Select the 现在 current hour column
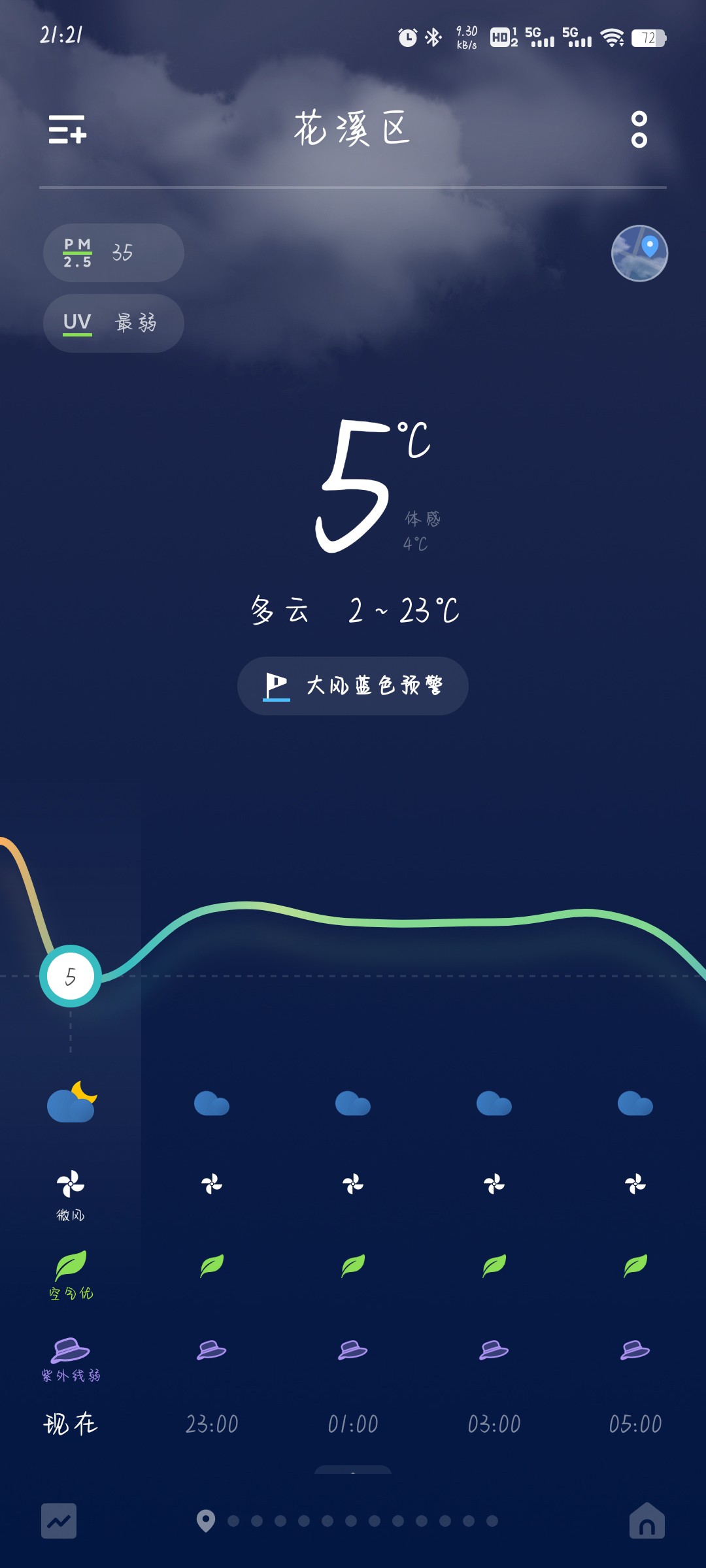This screenshot has height=1568, width=706. pyautogui.click(x=71, y=1424)
